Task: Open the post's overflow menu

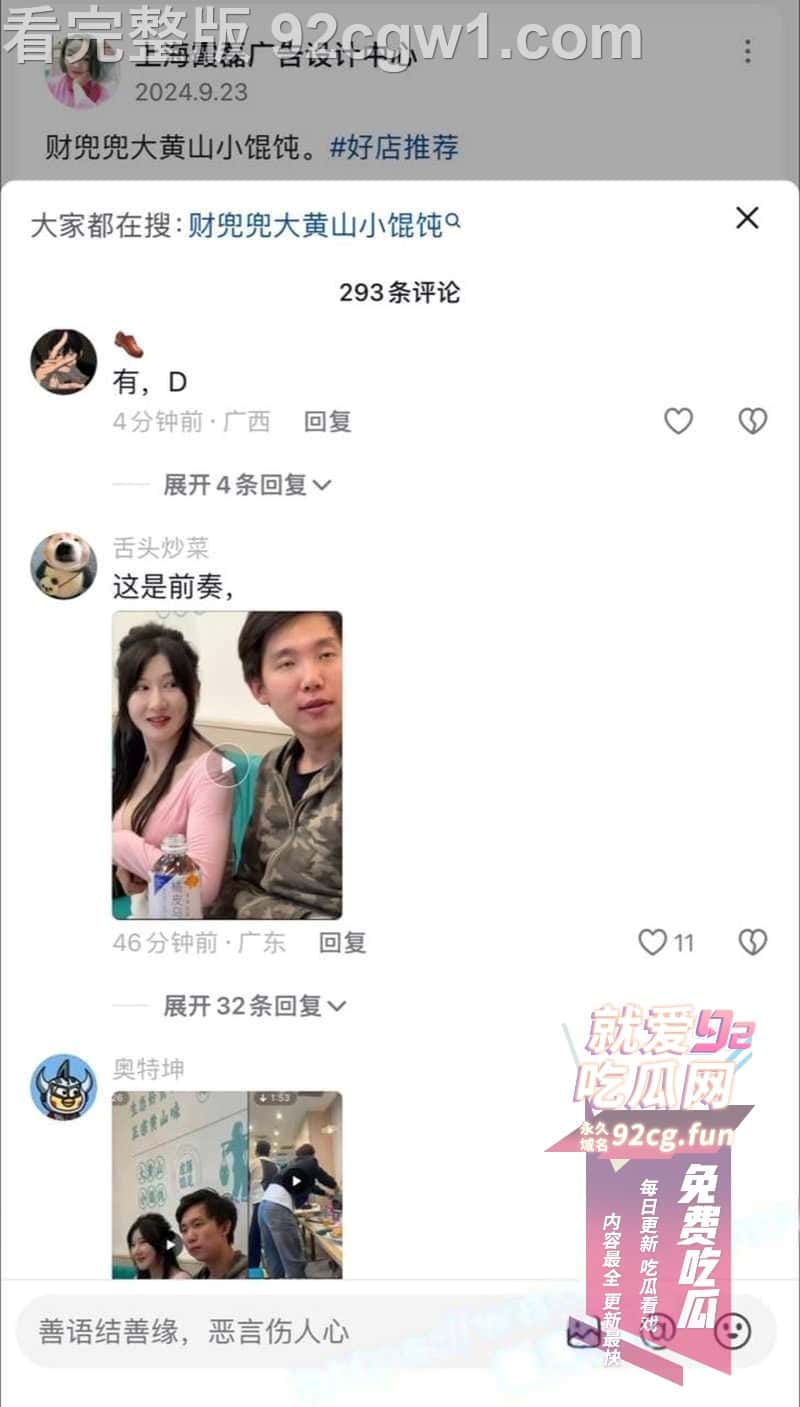Action: tap(747, 52)
